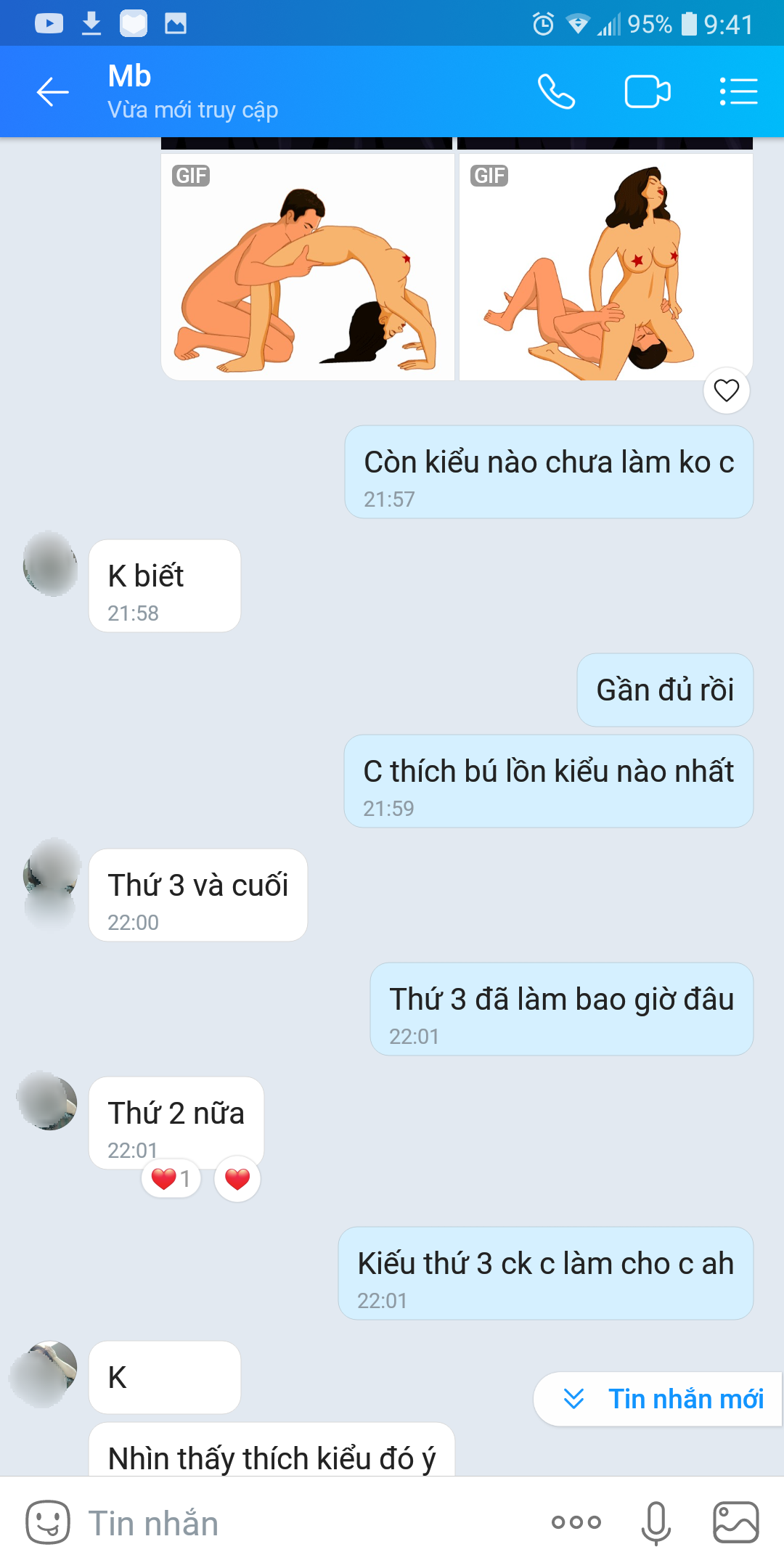Open the chat options menu
This screenshot has height=1568, width=784.
coord(738,92)
